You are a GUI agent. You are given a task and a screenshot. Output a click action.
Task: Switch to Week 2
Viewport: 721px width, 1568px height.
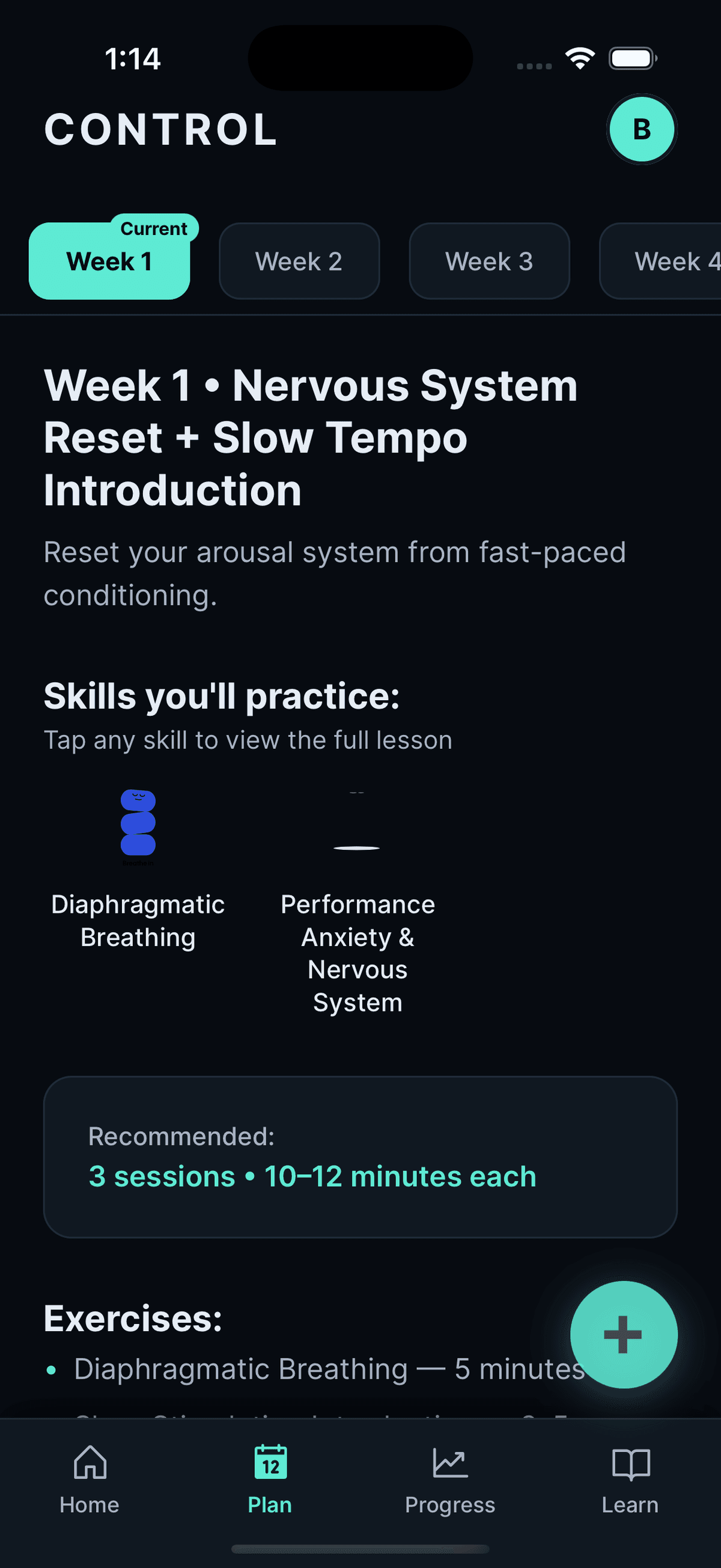[x=299, y=261]
